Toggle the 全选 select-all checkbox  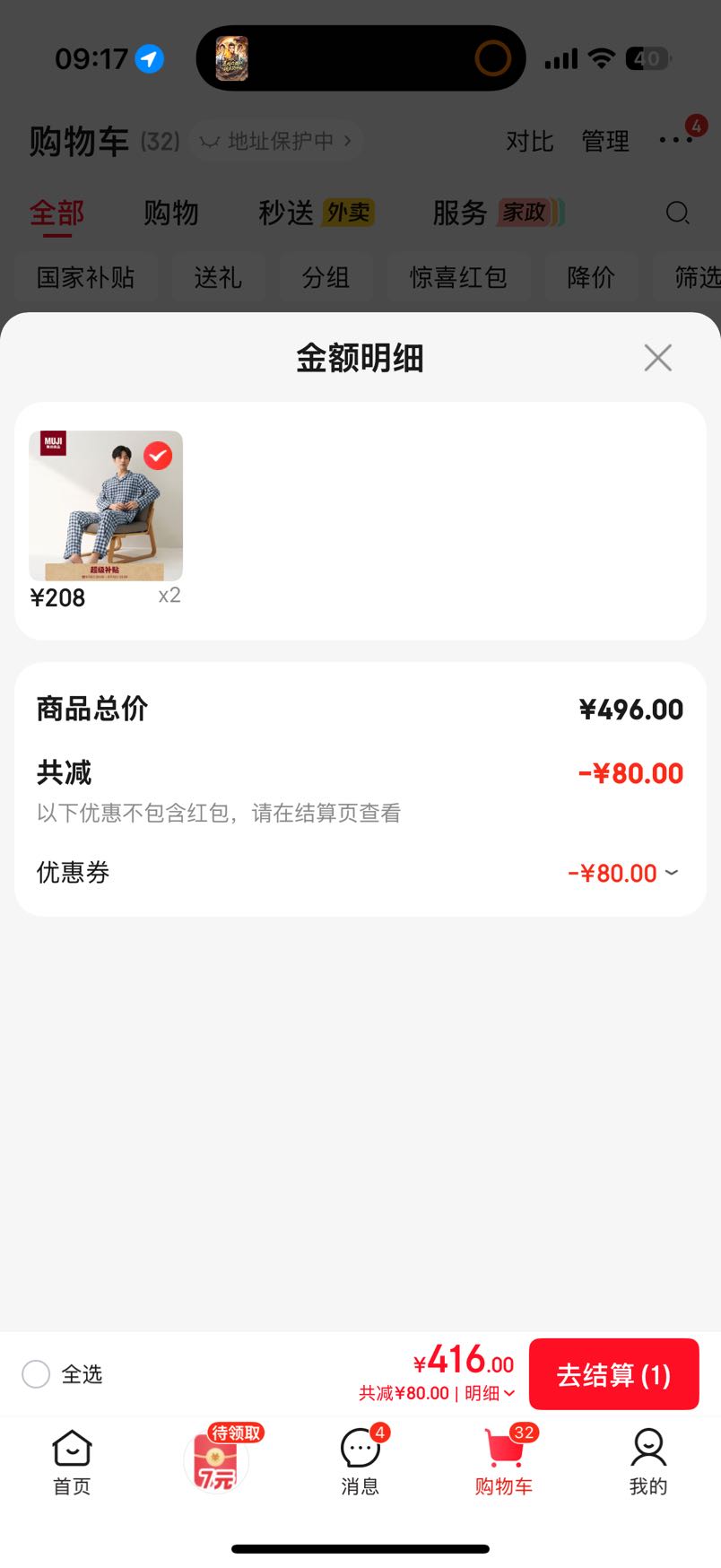36,1374
